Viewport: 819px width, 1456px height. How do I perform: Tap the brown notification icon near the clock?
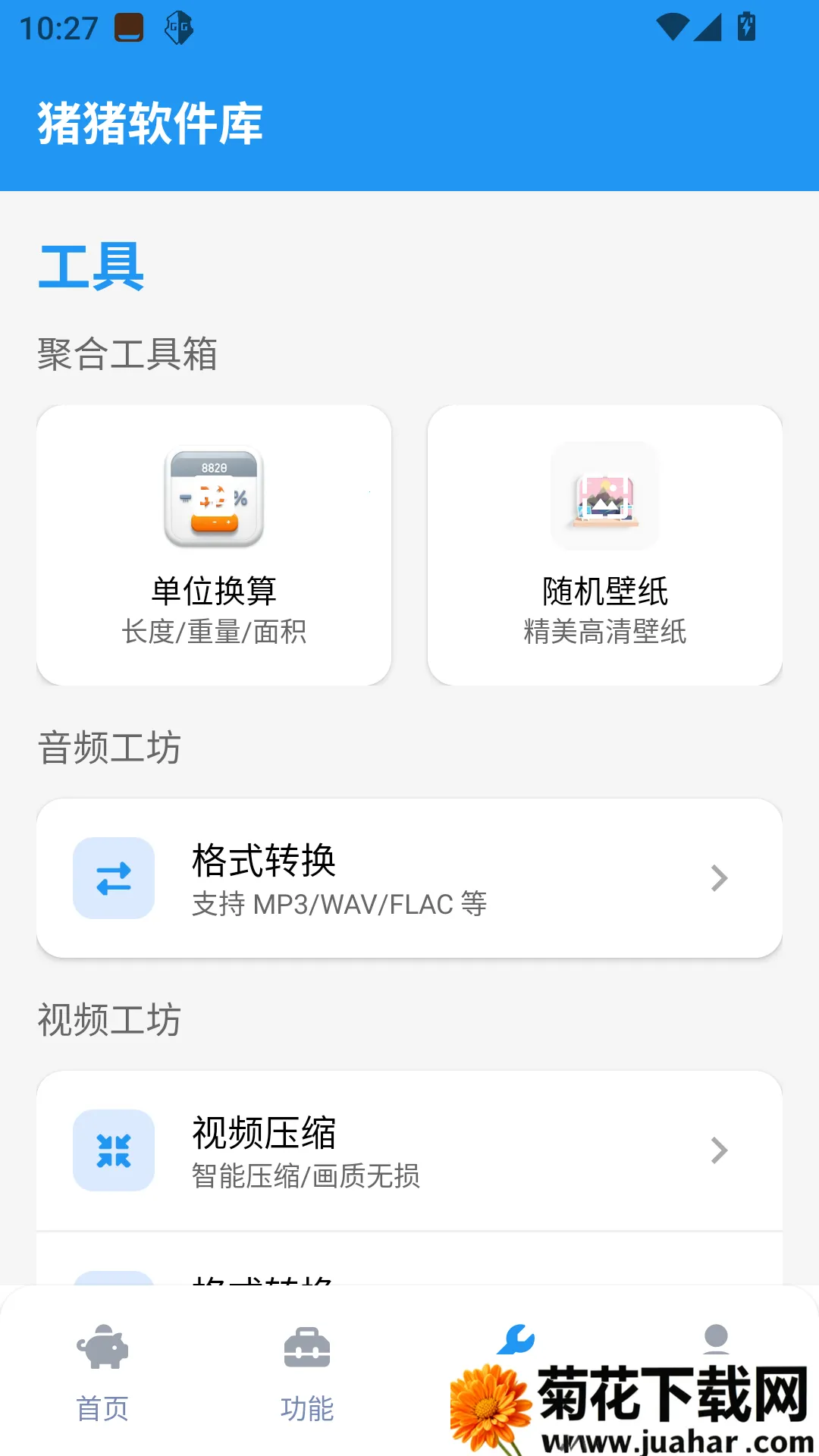(127, 25)
